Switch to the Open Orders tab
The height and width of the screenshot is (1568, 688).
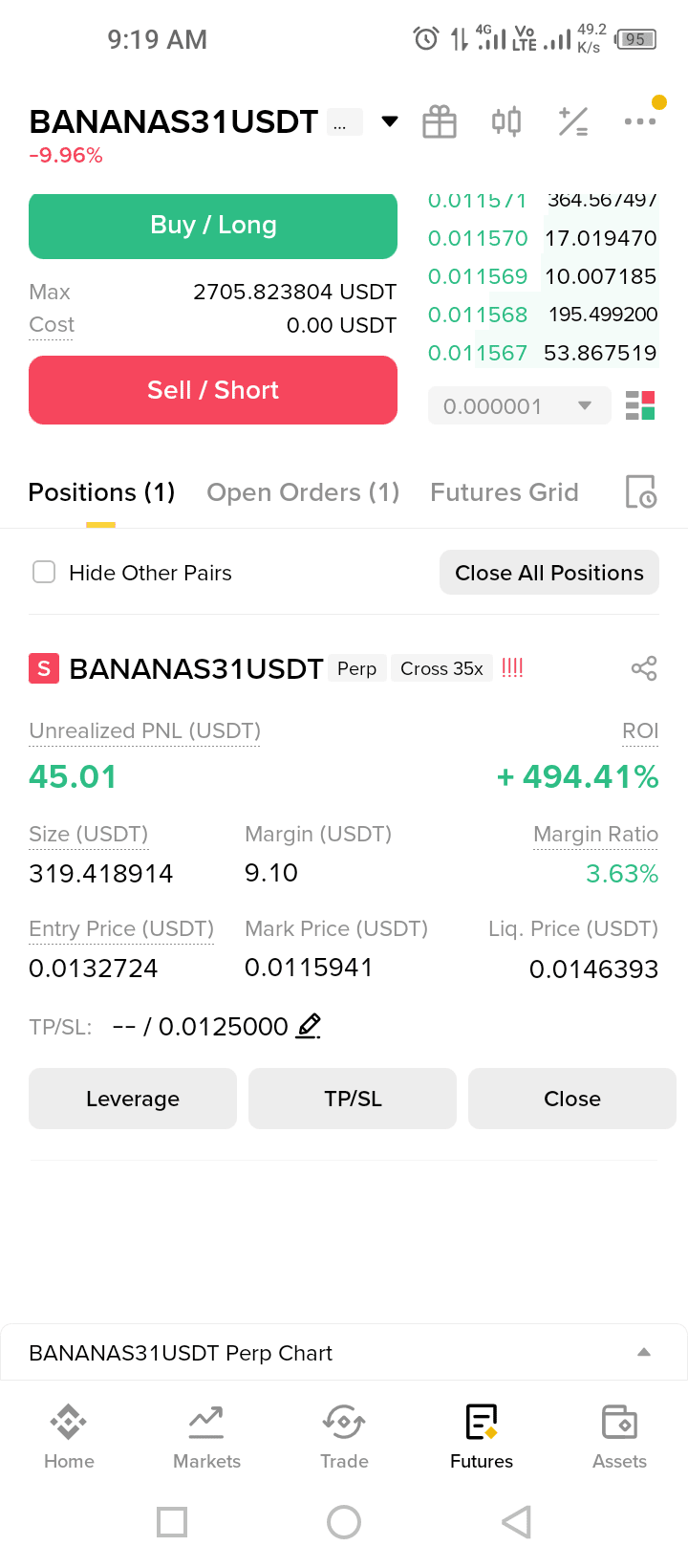click(x=303, y=492)
